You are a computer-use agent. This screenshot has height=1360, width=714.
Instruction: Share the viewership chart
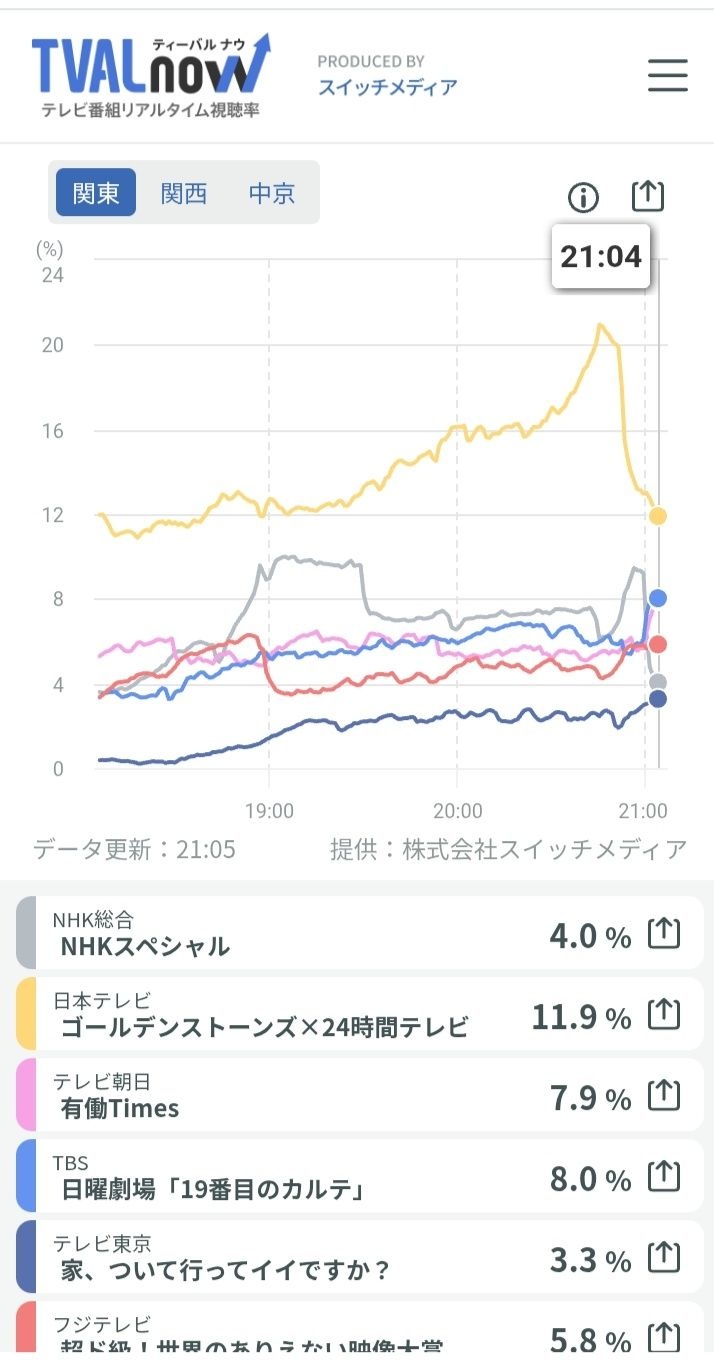pyautogui.click(x=648, y=196)
